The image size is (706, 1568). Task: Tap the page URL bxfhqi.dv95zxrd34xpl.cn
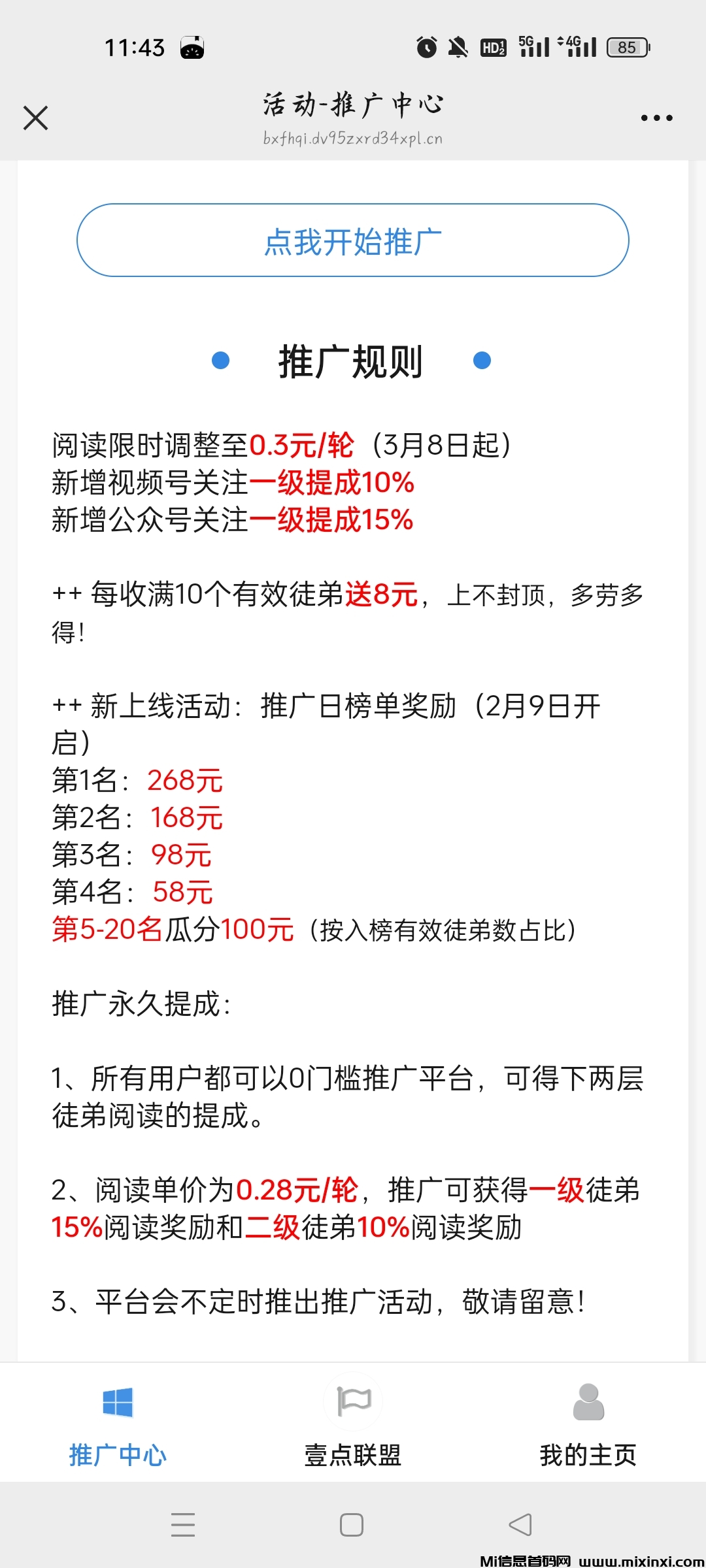[x=353, y=139]
